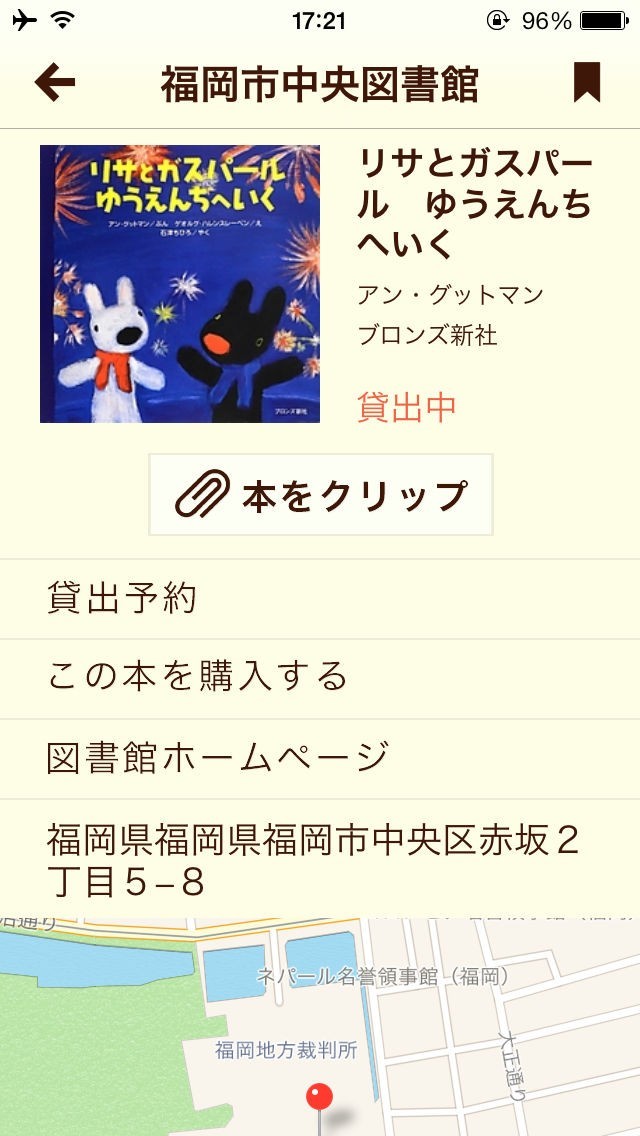Tap the 本をクリップ button
640x1136 pixels.
[321, 495]
